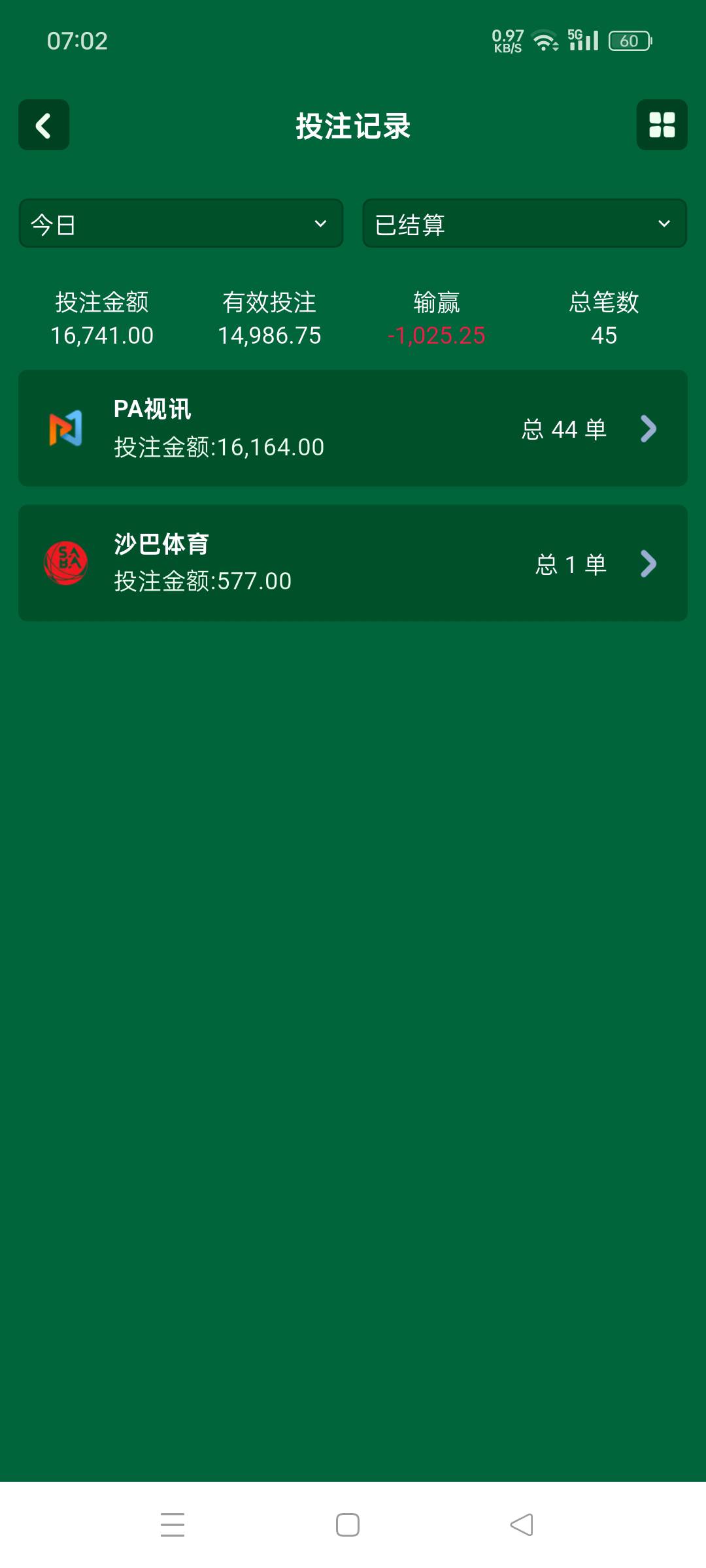Open the grid view icon top right
Screen dimensions: 706x1568
point(662,125)
